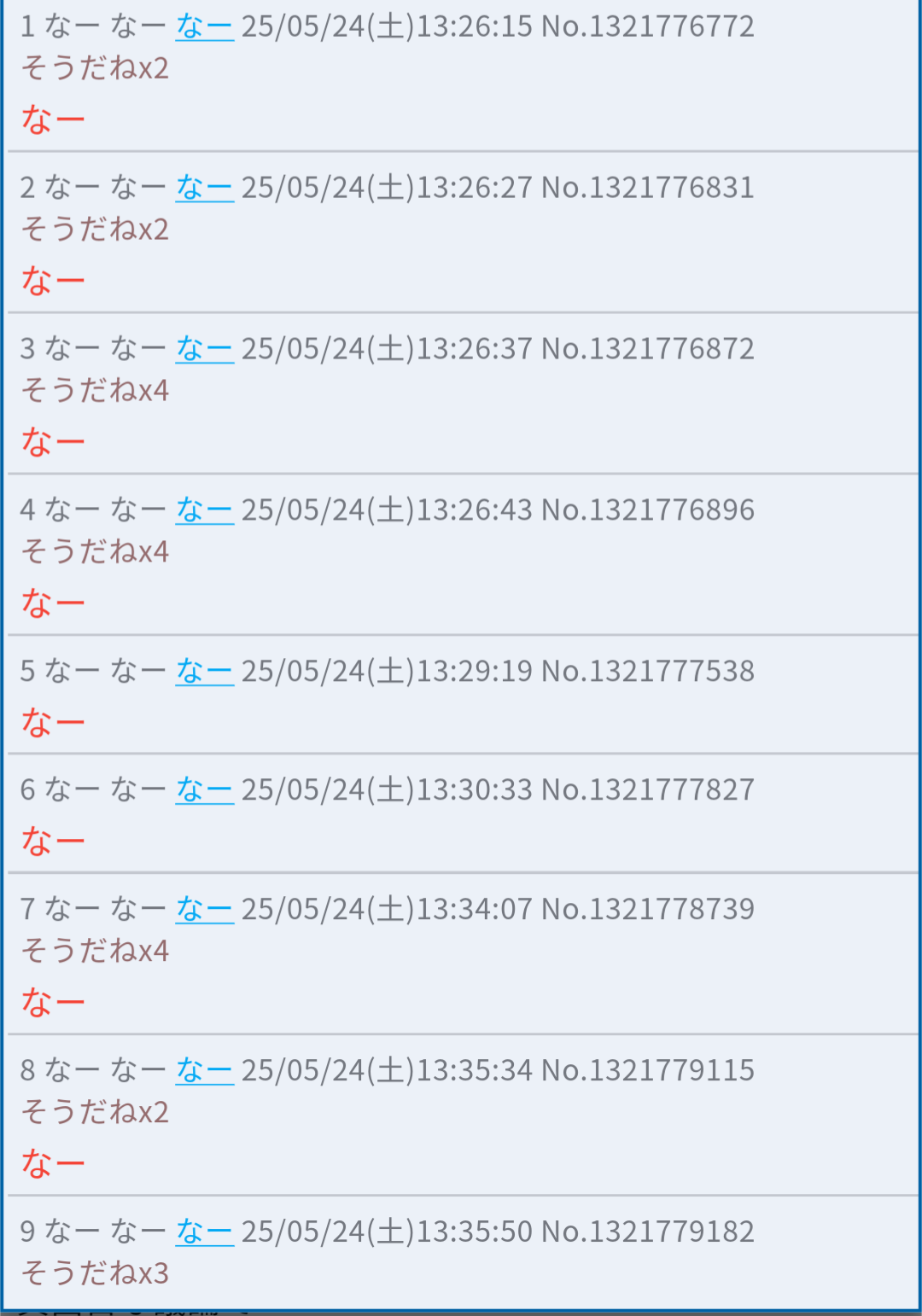
Task: Open the blue なー link in post 9
Action: pos(204,1232)
